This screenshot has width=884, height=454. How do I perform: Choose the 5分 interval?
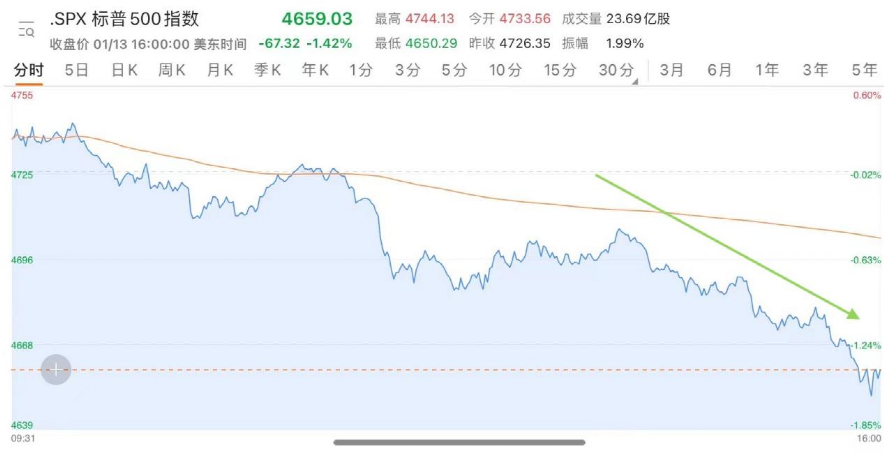coord(454,70)
